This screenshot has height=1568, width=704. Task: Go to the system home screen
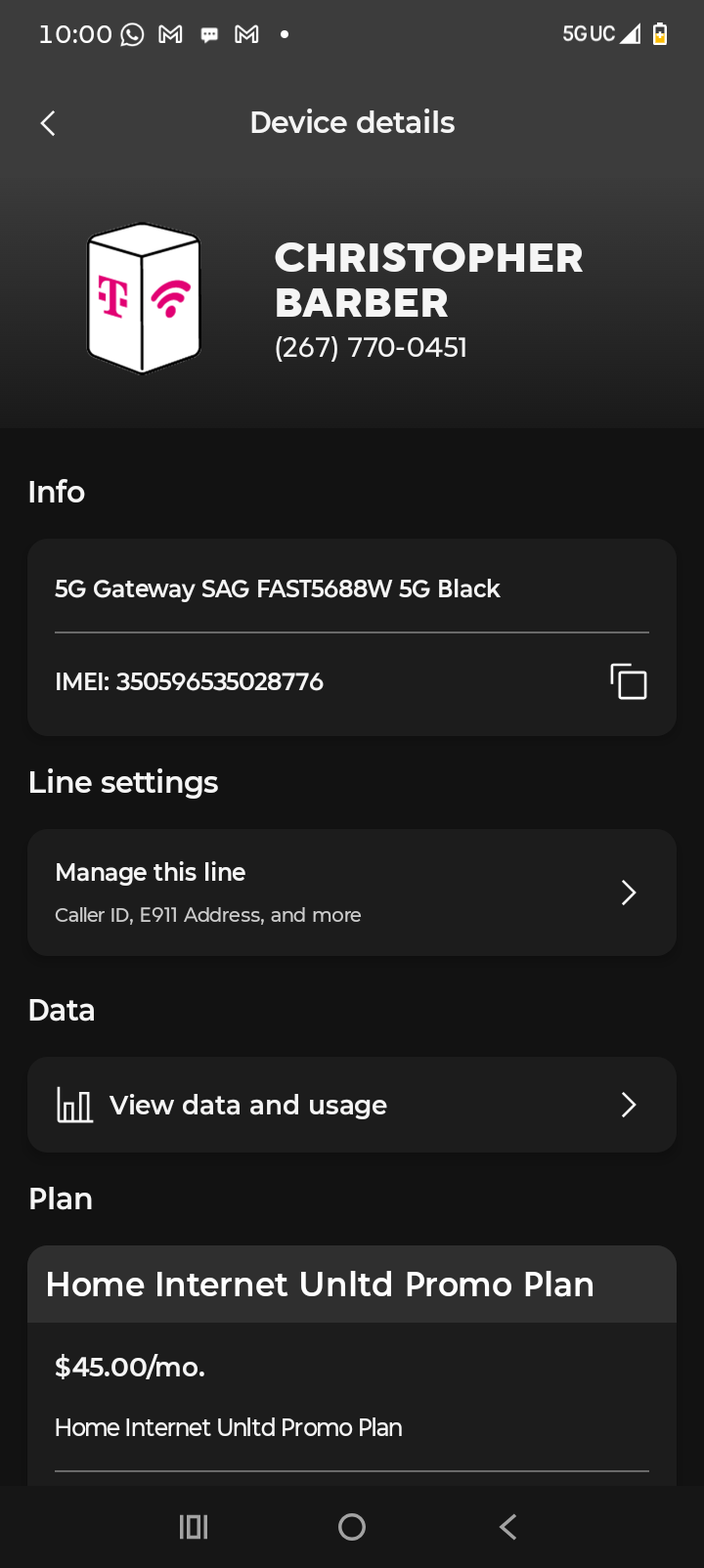tap(352, 1527)
